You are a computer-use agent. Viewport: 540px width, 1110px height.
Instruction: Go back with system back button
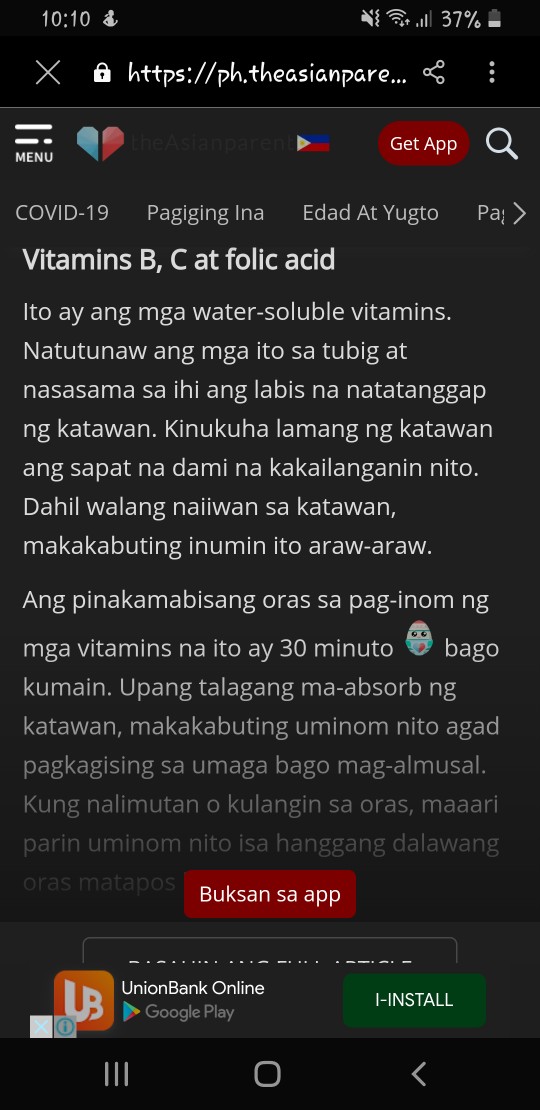(419, 1074)
